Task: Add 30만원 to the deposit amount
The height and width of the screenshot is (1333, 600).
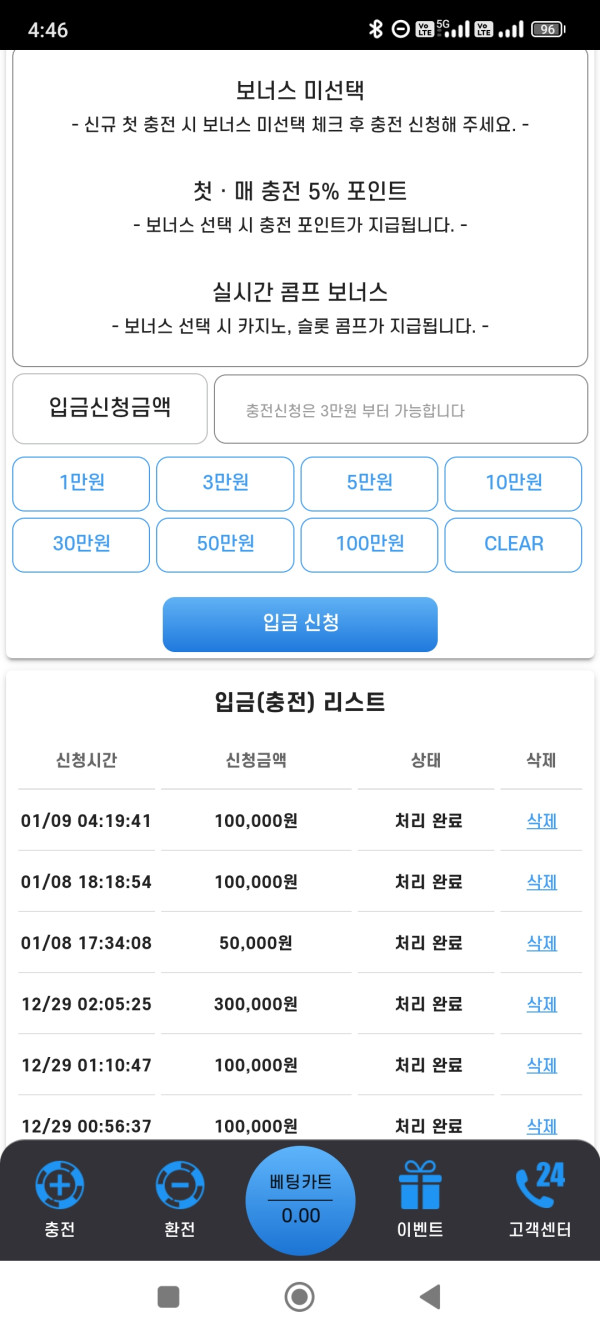Action: pyautogui.click(x=81, y=544)
